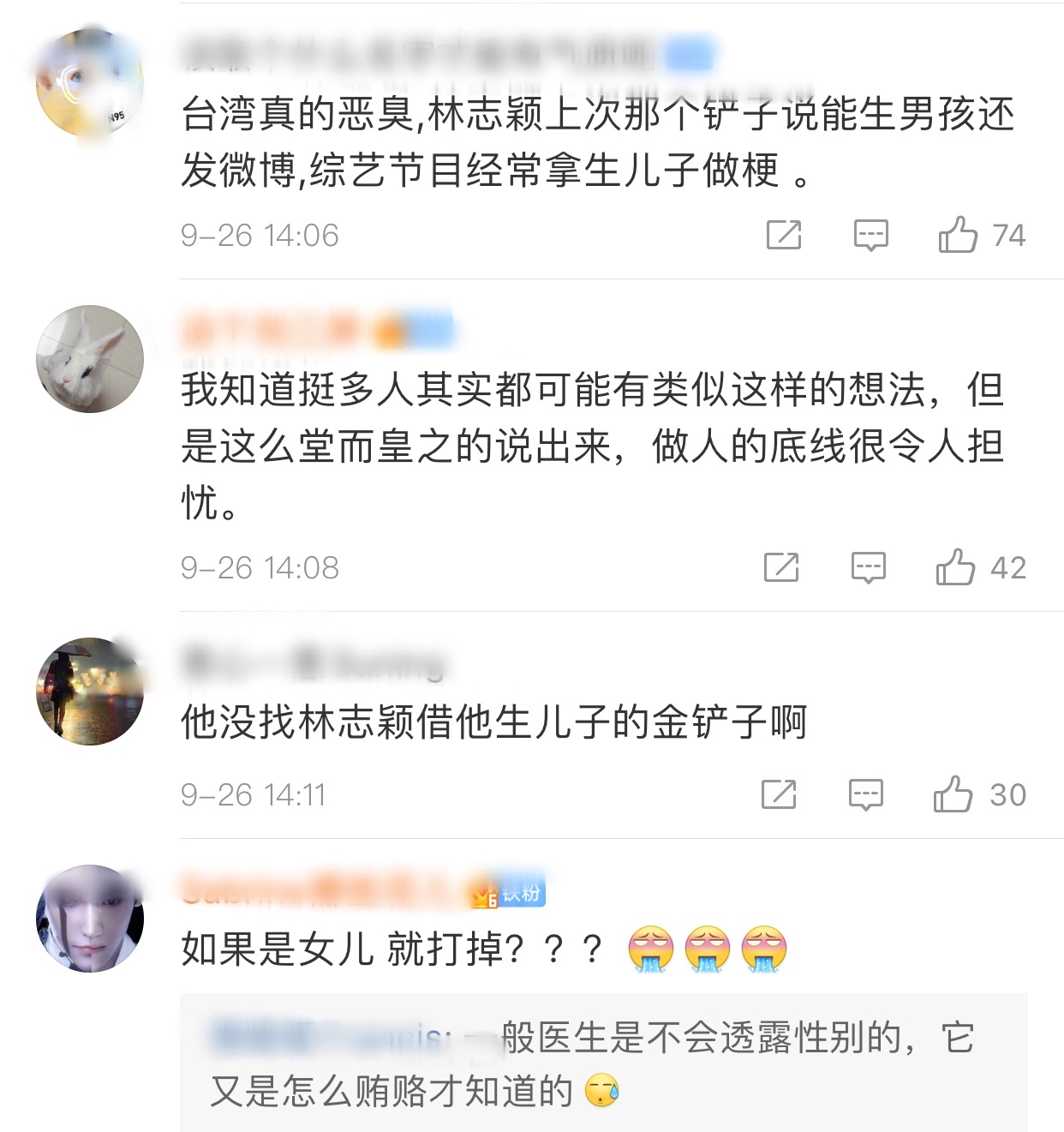1064x1132 pixels.
Task: Like the comment posted at 9-26 14:11
Action: pos(953,794)
